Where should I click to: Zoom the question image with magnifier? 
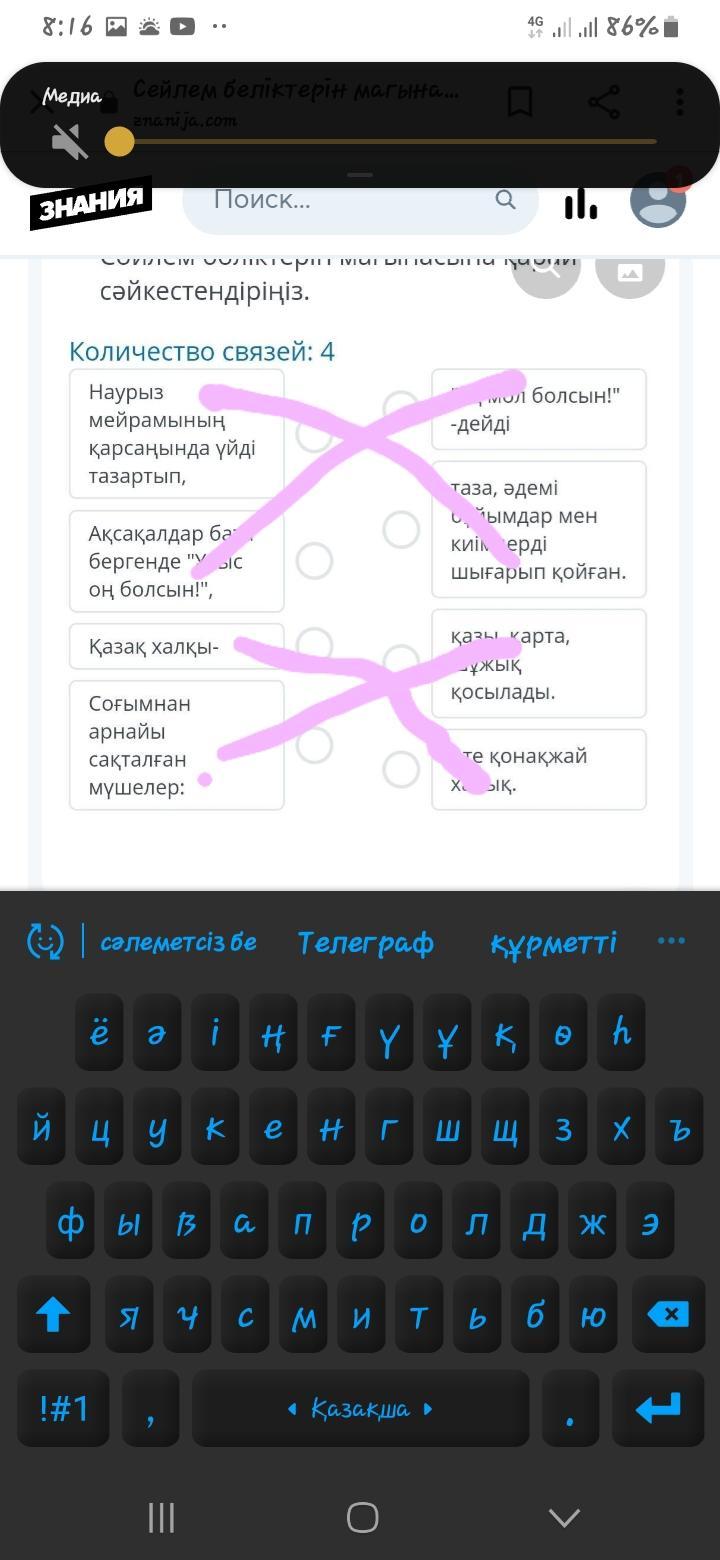click(546, 266)
